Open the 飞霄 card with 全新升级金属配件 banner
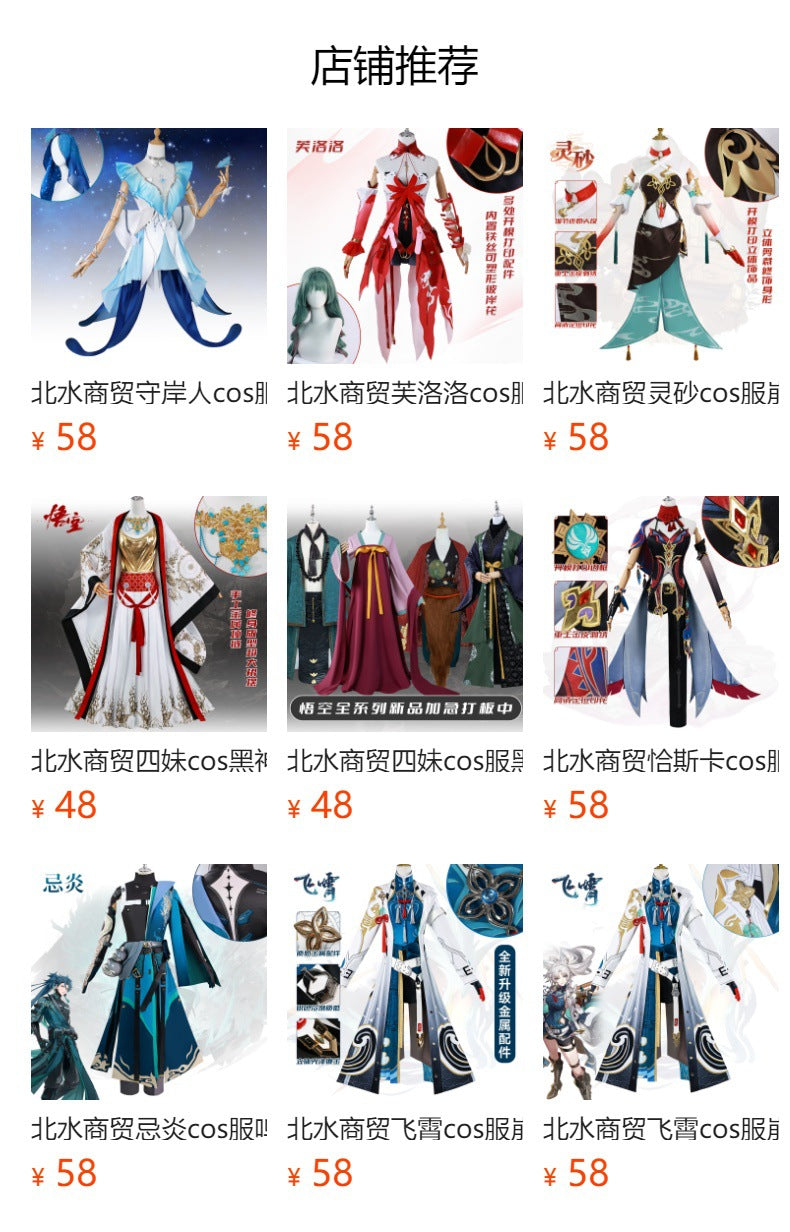The height and width of the screenshot is (1232, 790). [404, 982]
